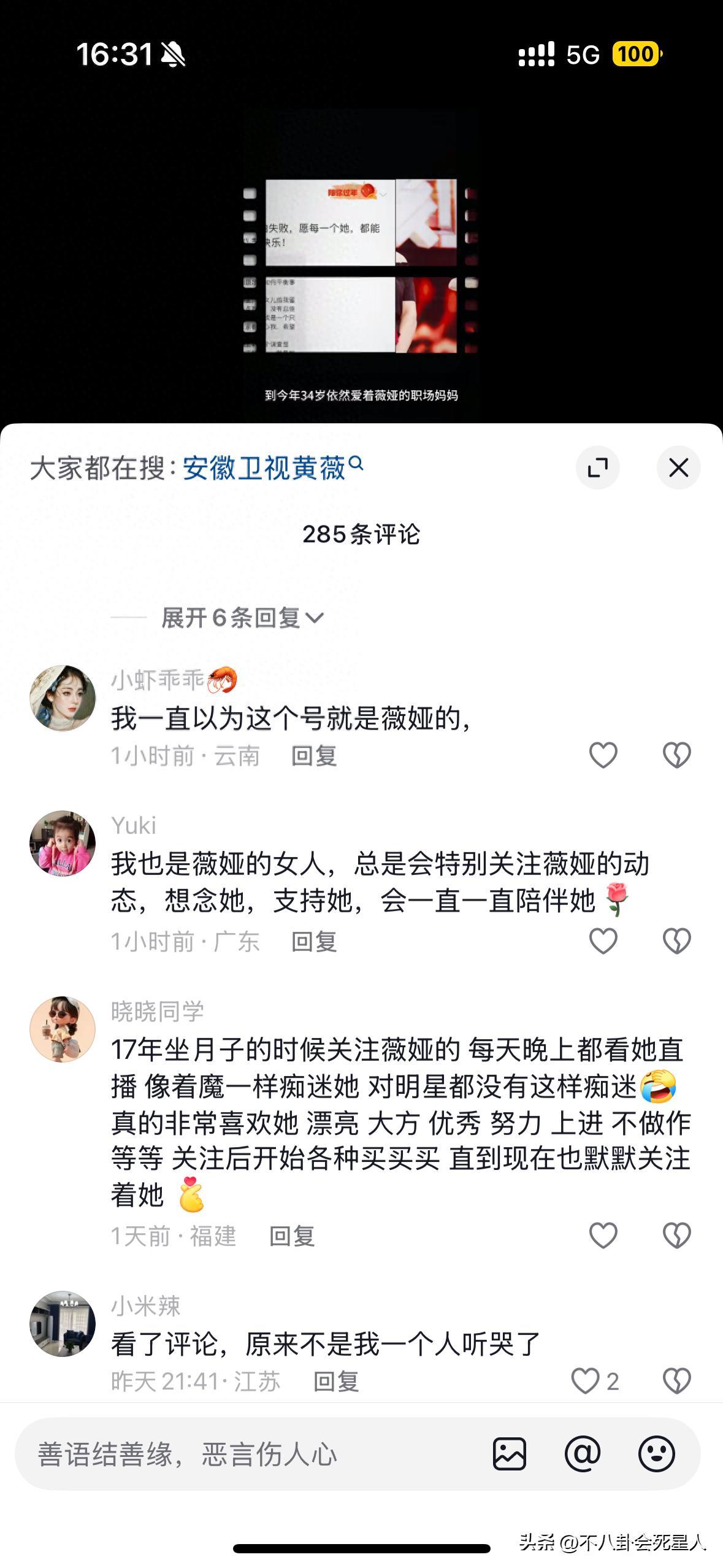
Task: Open the emoji picker
Action: pos(656,1454)
